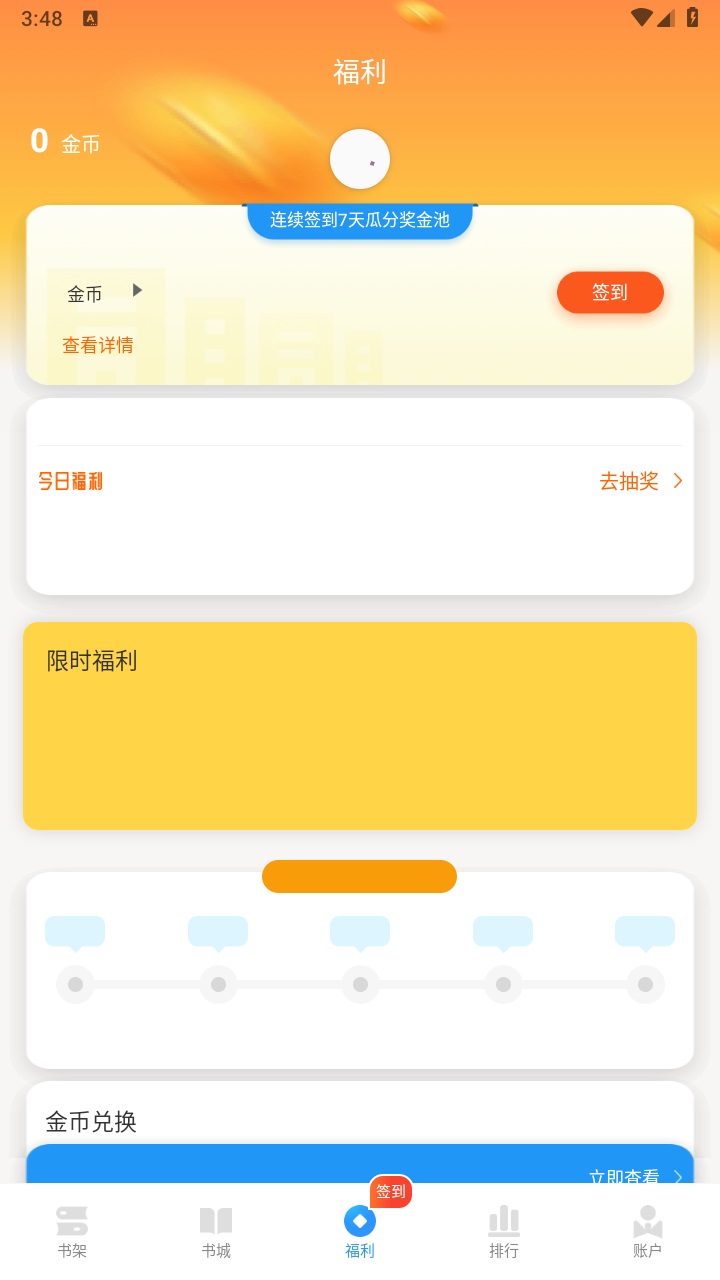Image resolution: width=720 pixels, height=1280 pixels.
Task: Tap the red 签到 badge above the nav bar
Action: pos(389,1191)
